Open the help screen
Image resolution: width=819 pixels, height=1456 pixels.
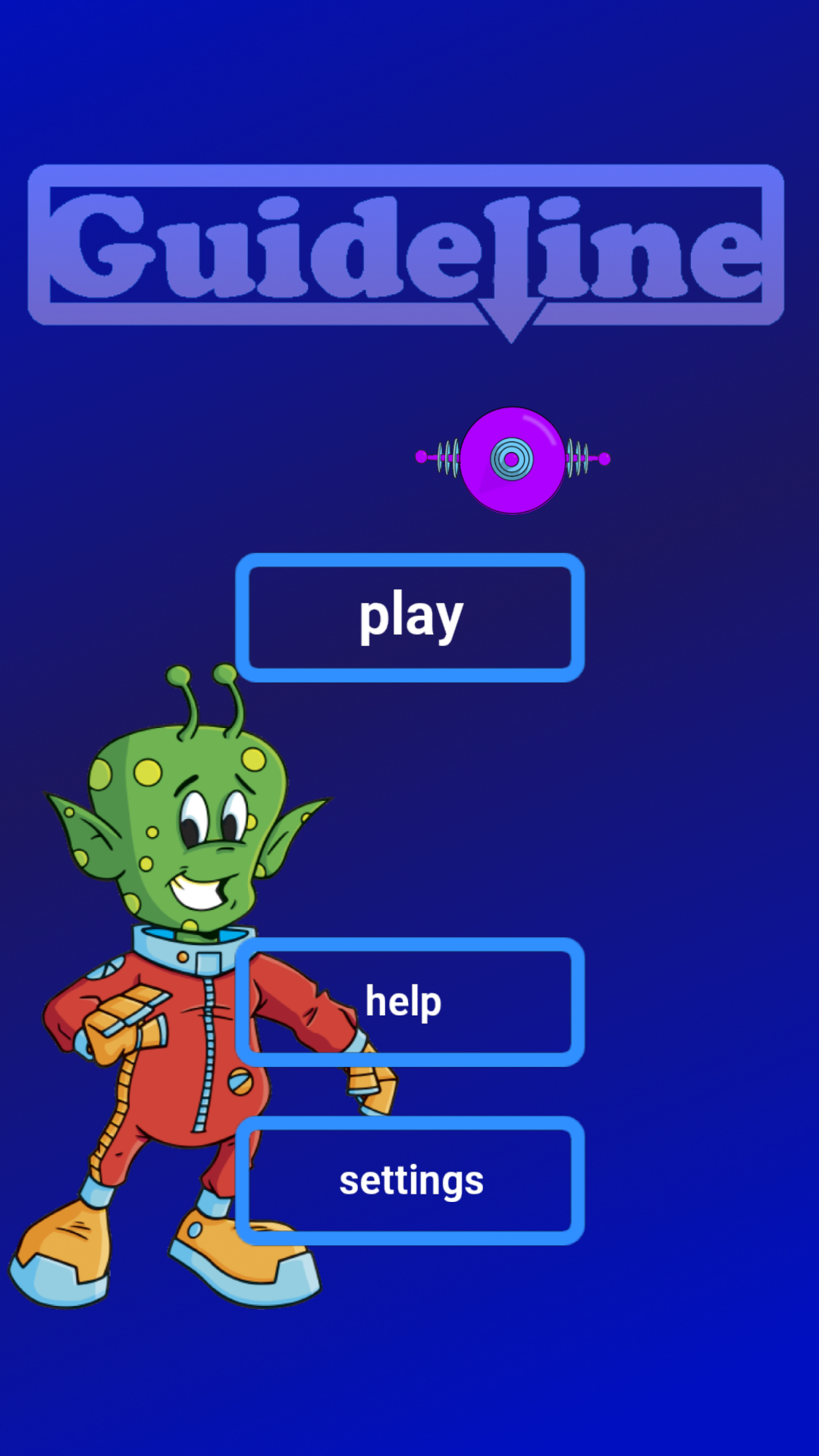coord(409,1002)
